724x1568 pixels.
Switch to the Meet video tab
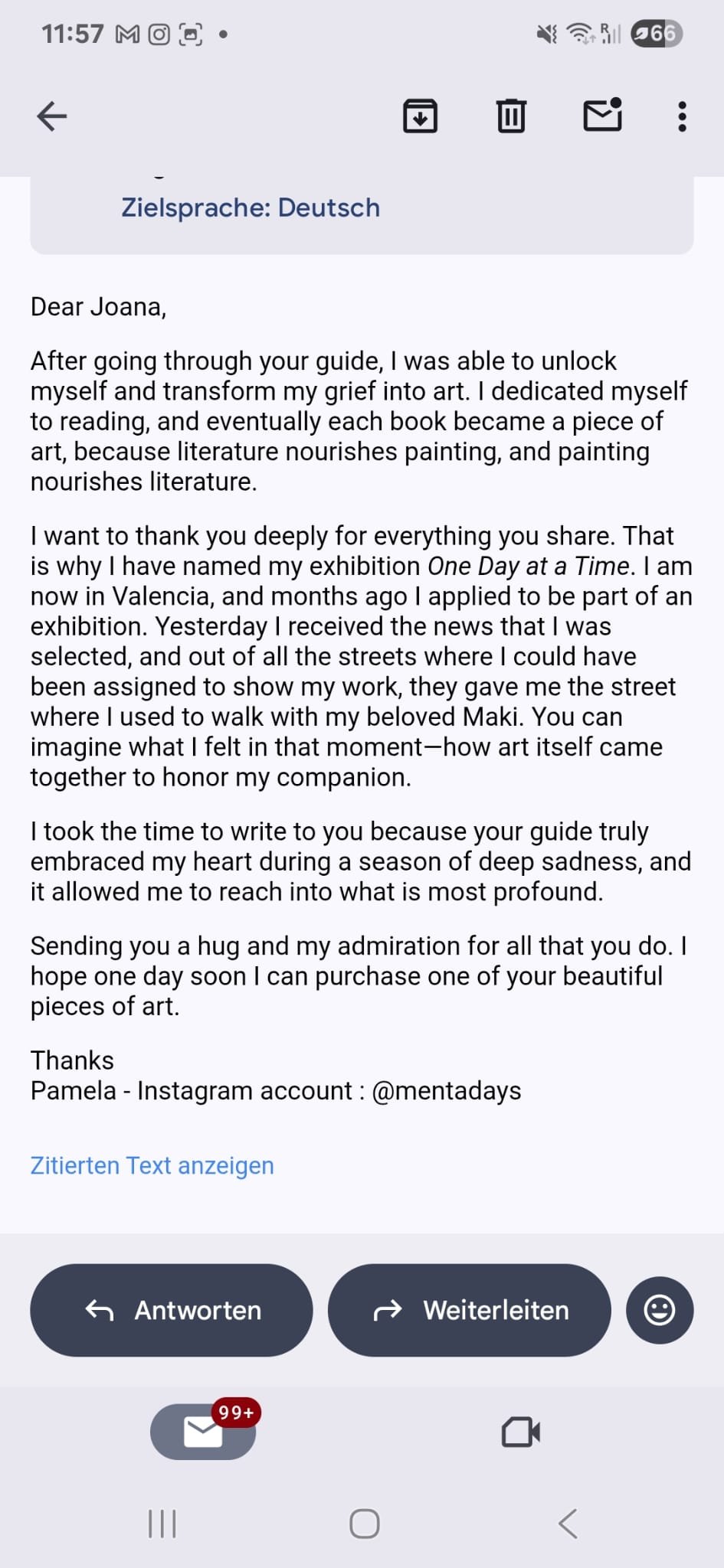coord(521,1431)
